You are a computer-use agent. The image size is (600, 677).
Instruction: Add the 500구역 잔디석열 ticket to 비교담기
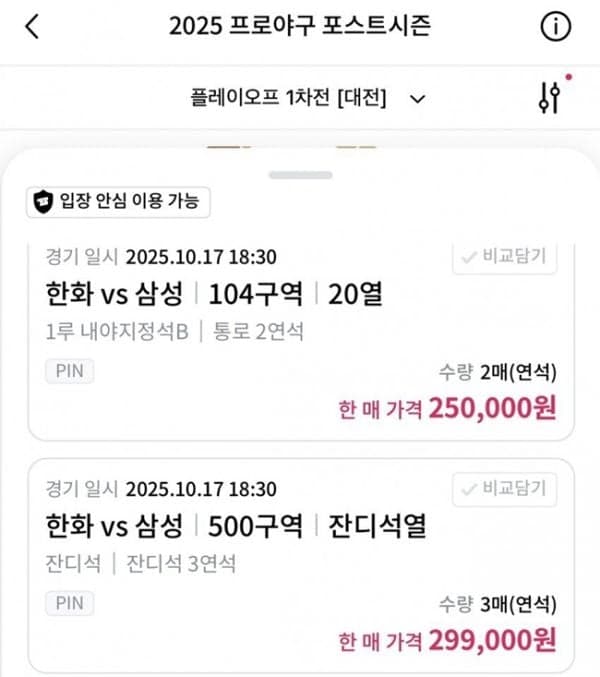(x=504, y=489)
